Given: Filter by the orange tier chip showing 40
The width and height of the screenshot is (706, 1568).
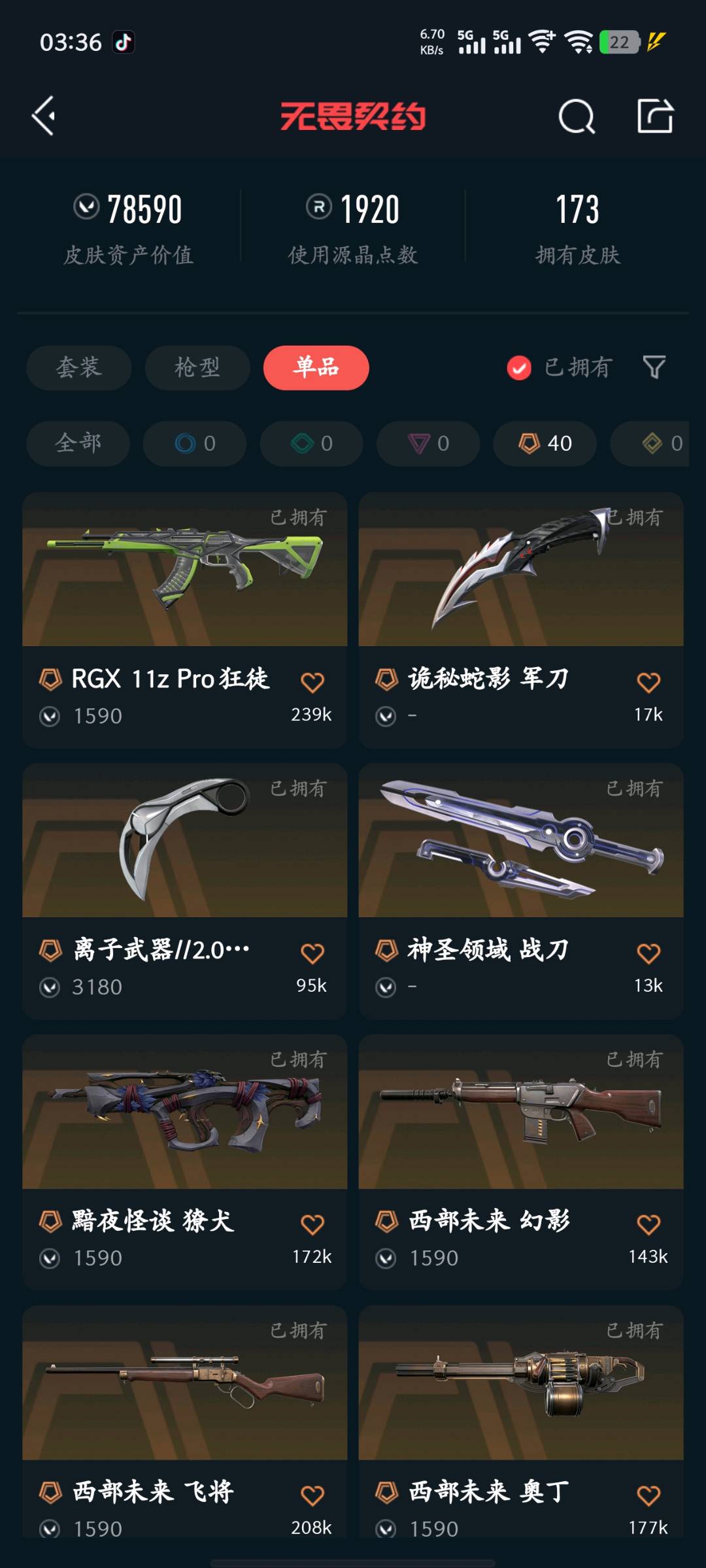Looking at the screenshot, I should (x=545, y=444).
